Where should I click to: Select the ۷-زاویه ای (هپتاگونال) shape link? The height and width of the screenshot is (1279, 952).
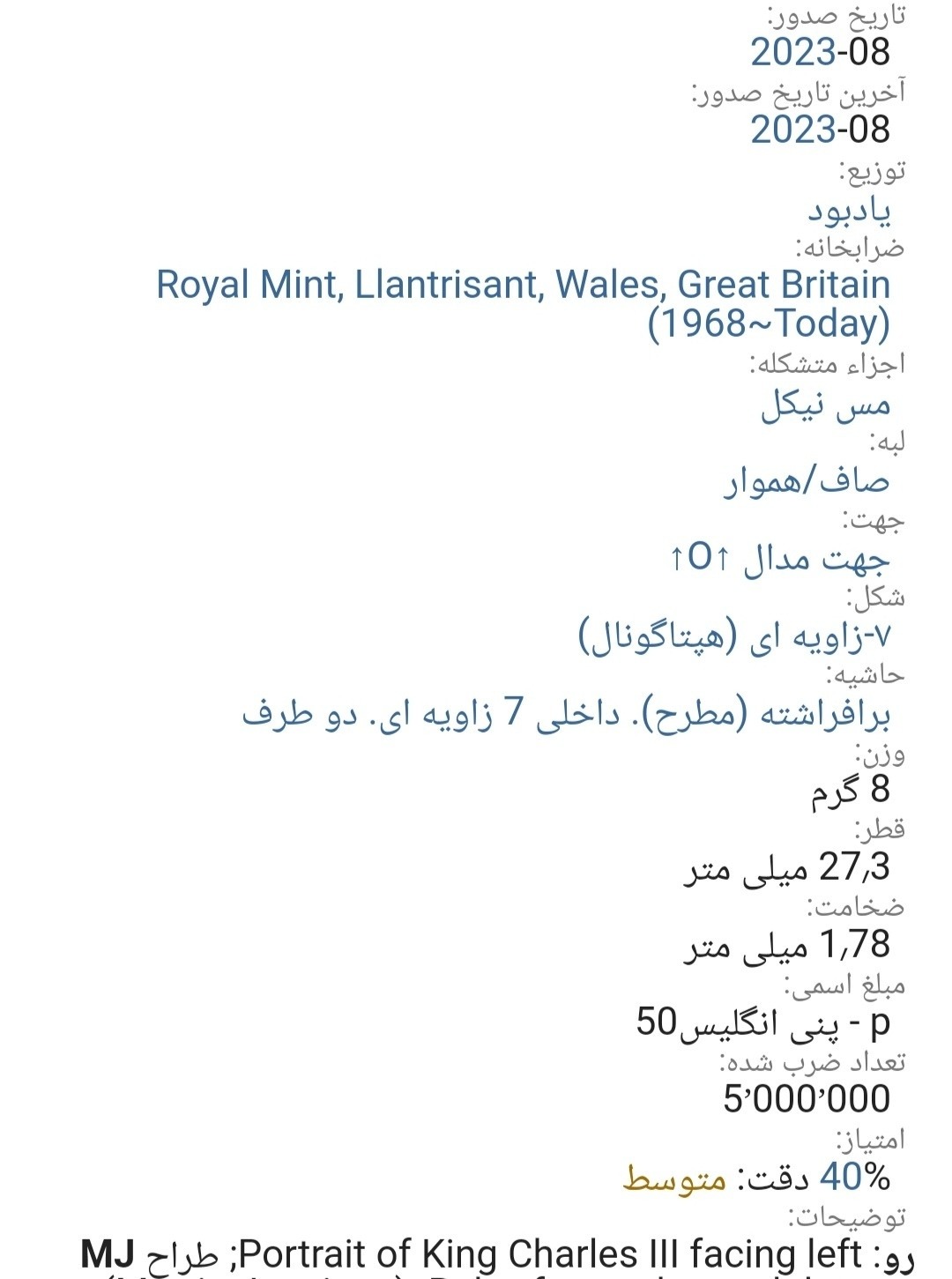click(734, 636)
